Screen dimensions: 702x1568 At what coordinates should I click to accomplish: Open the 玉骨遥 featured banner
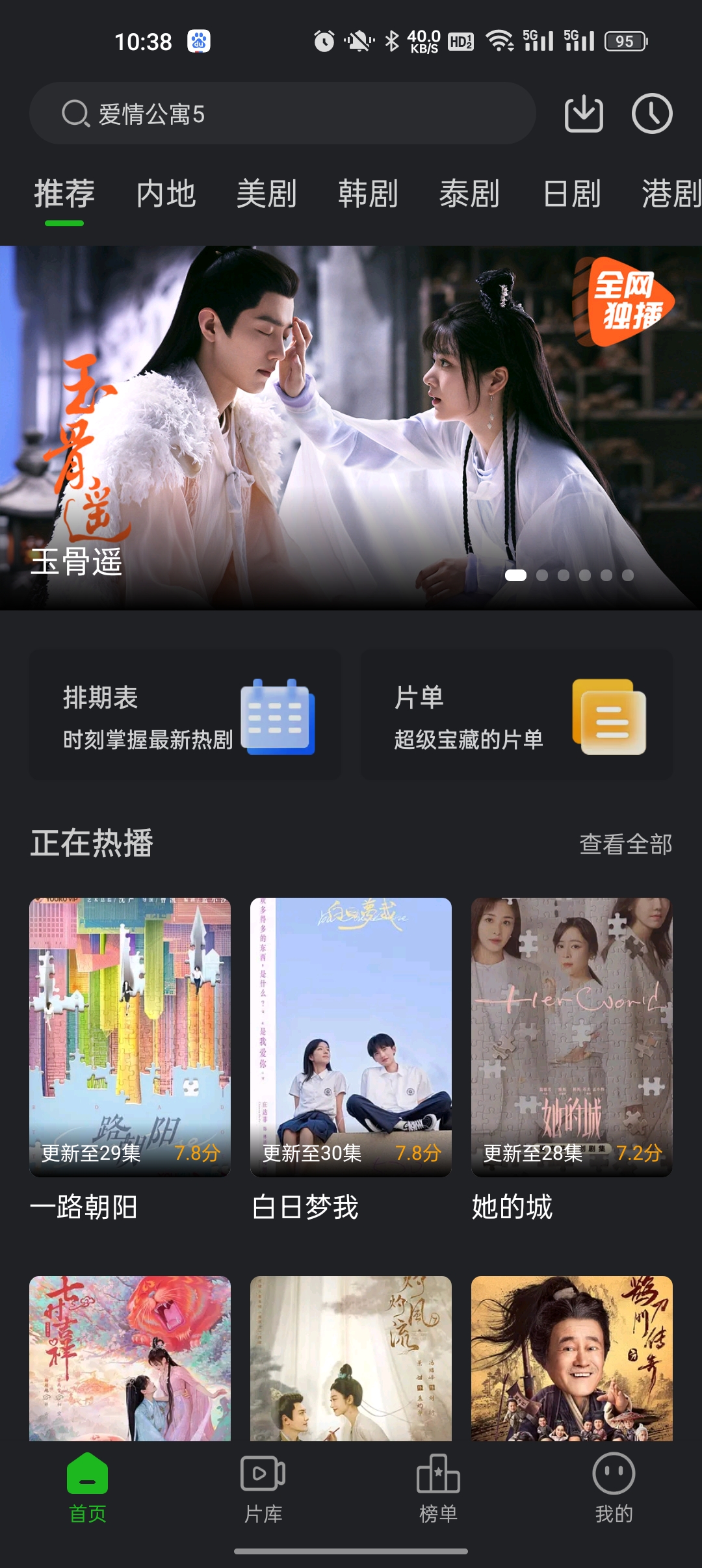pos(351,427)
